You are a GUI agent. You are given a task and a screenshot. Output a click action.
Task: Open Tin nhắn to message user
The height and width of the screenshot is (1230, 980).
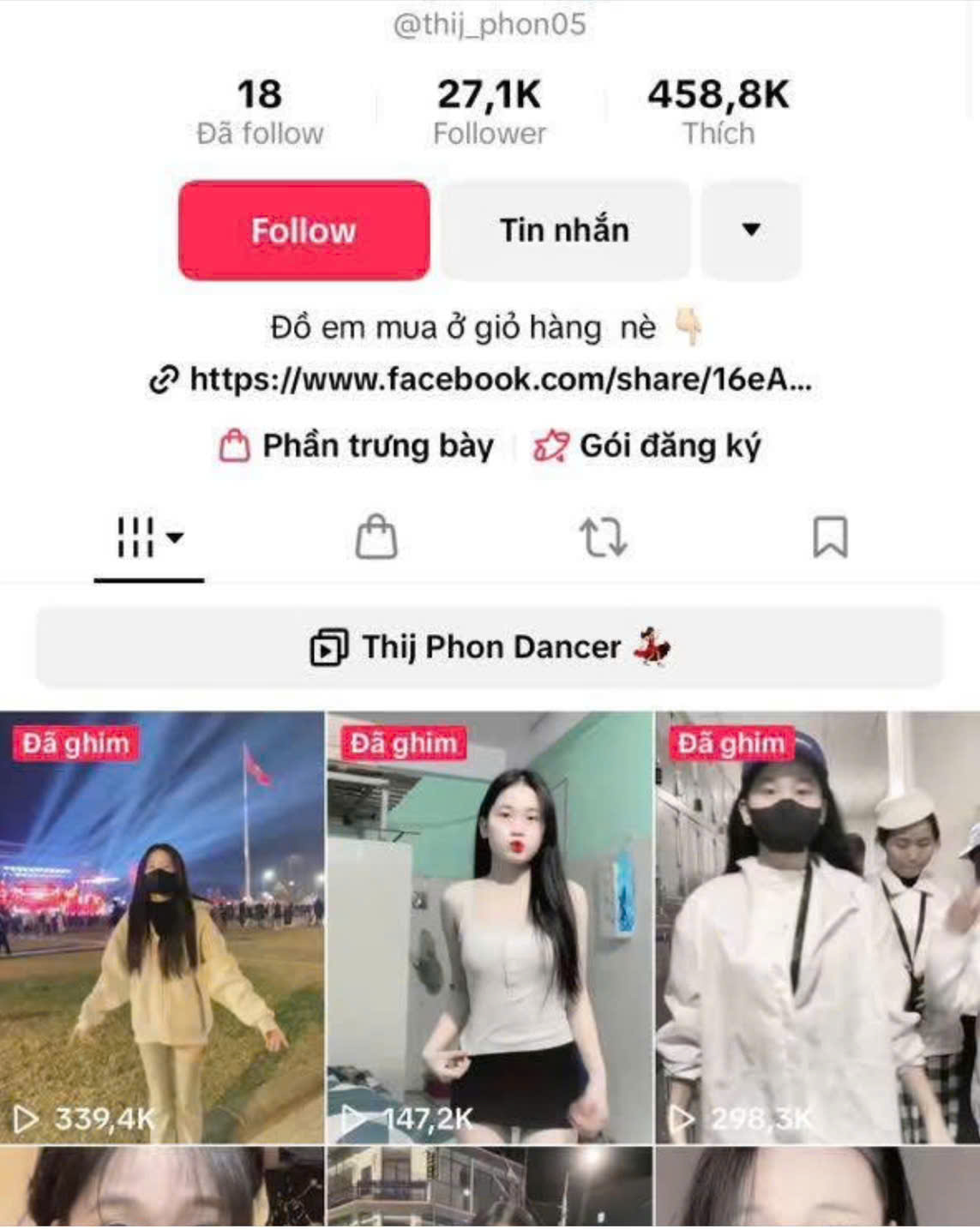coord(564,231)
